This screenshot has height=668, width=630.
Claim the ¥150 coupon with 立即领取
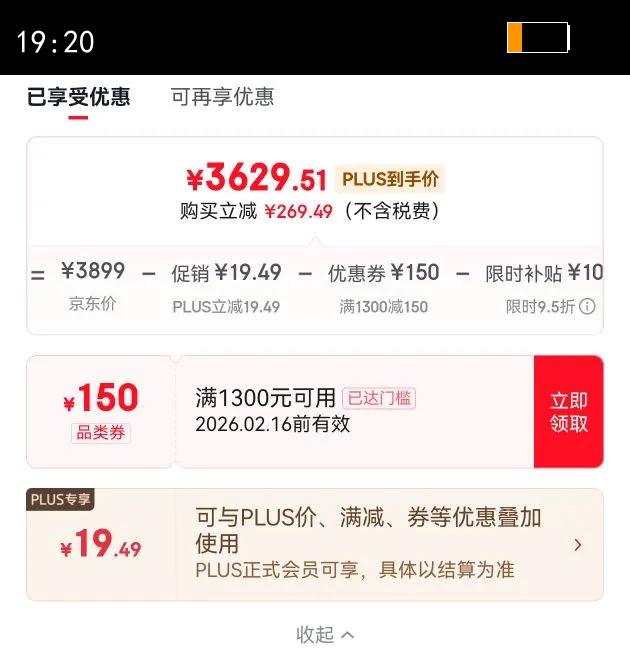[568, 412]
